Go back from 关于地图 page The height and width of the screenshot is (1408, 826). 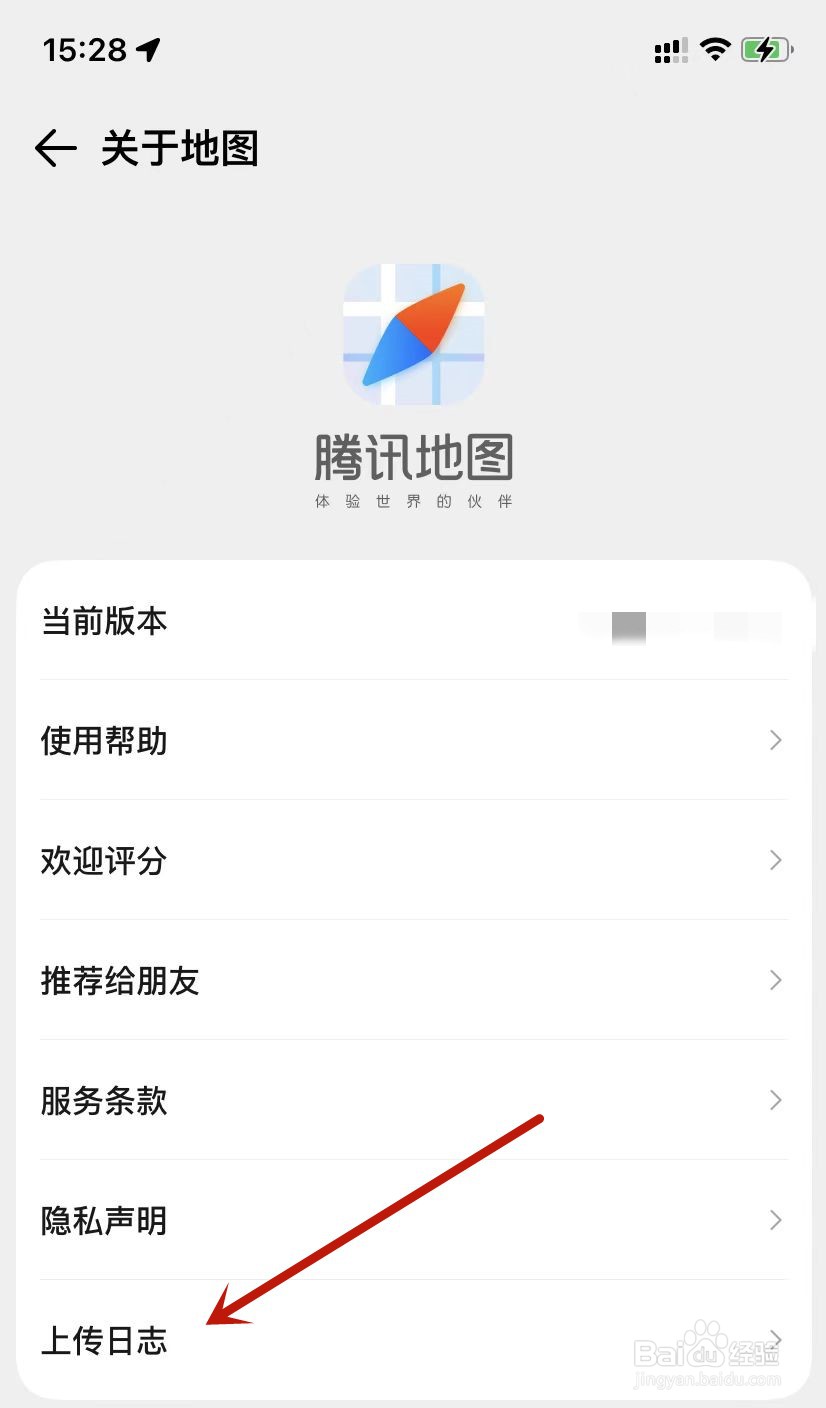(x=55, y=149)
